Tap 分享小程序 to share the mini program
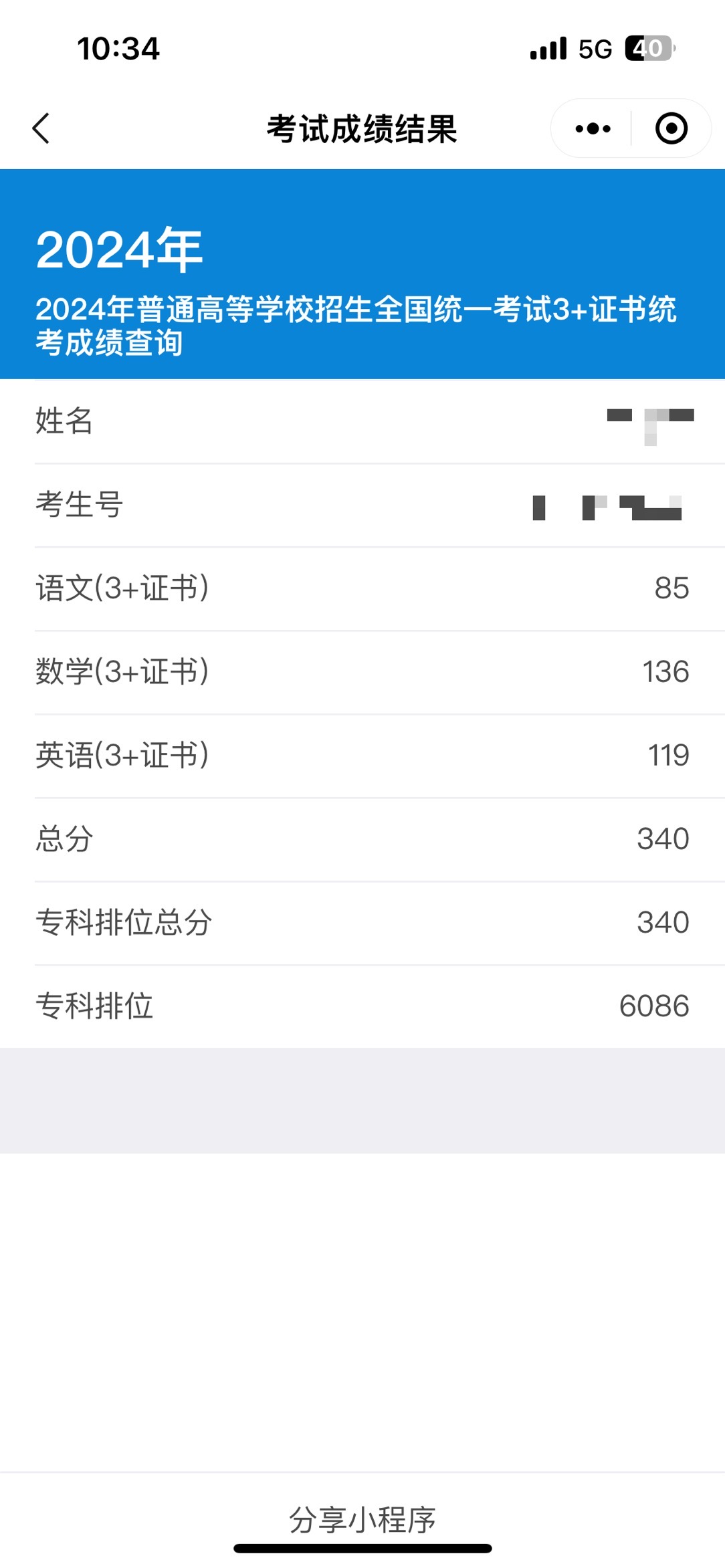This screenshot has width=725, height=1568. click(x=362, y=1519)
